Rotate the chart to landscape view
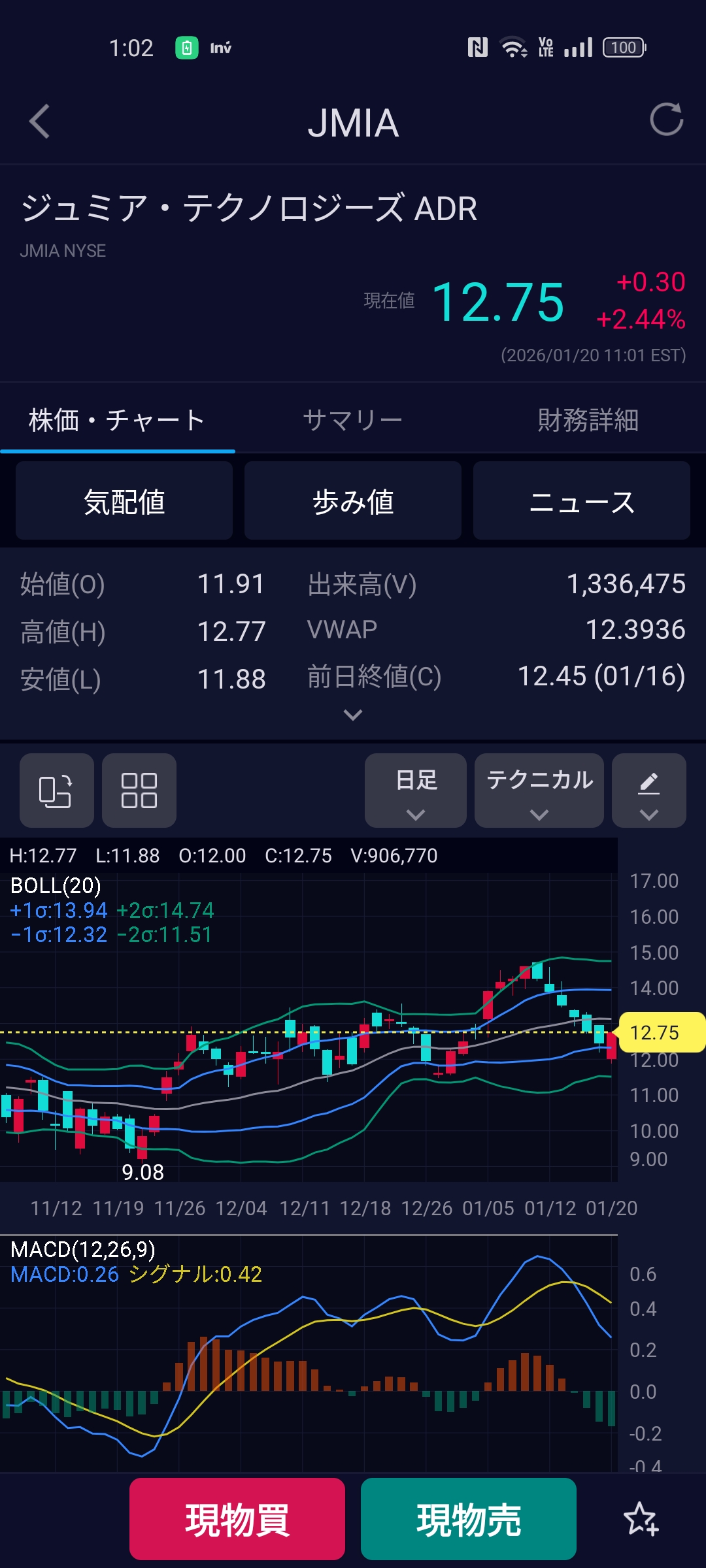 (x=56, y=791)
